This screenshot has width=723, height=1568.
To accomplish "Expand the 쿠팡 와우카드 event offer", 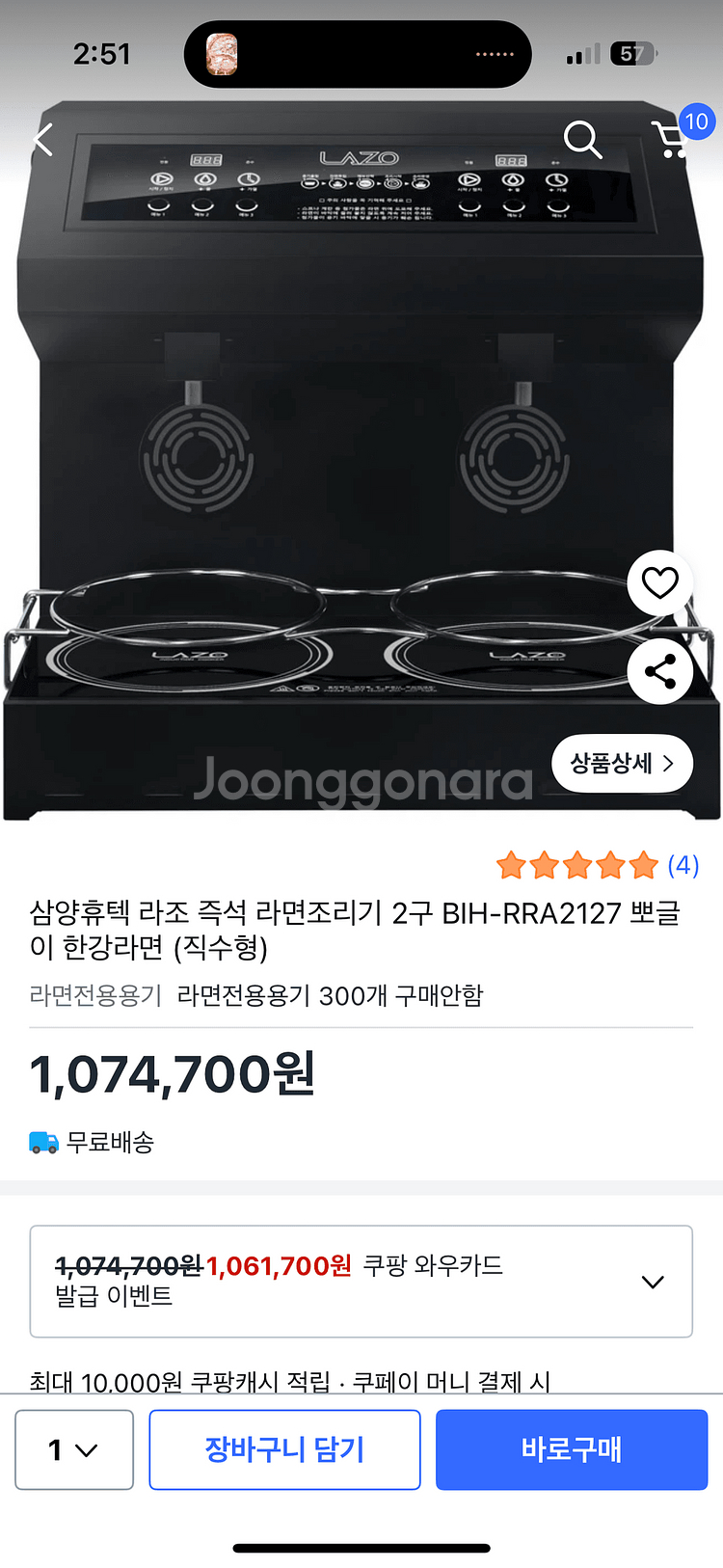I will pyautogui.click(x=653, y=1282).
